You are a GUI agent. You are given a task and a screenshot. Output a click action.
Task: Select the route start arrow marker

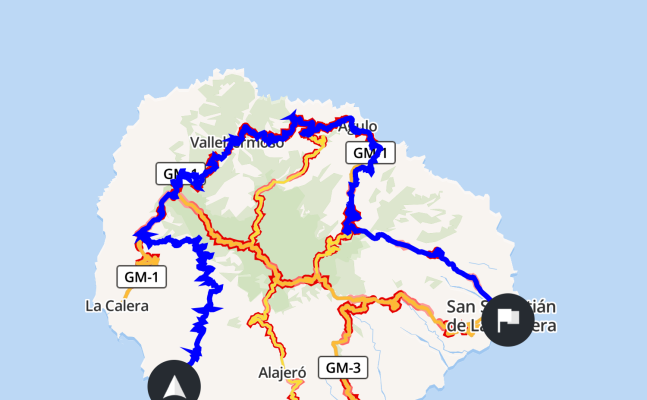tap(174, 386)
